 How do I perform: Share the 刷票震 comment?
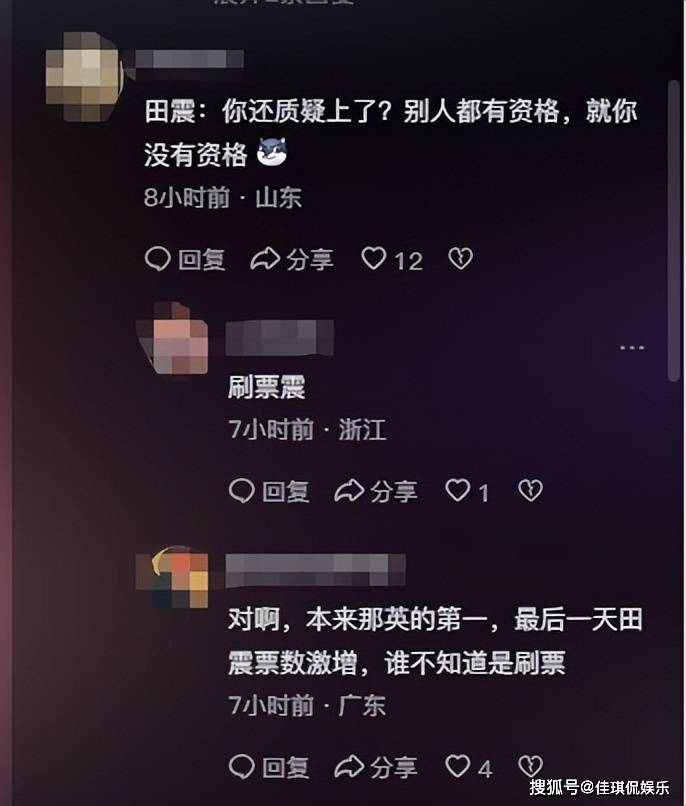point(375,491)
